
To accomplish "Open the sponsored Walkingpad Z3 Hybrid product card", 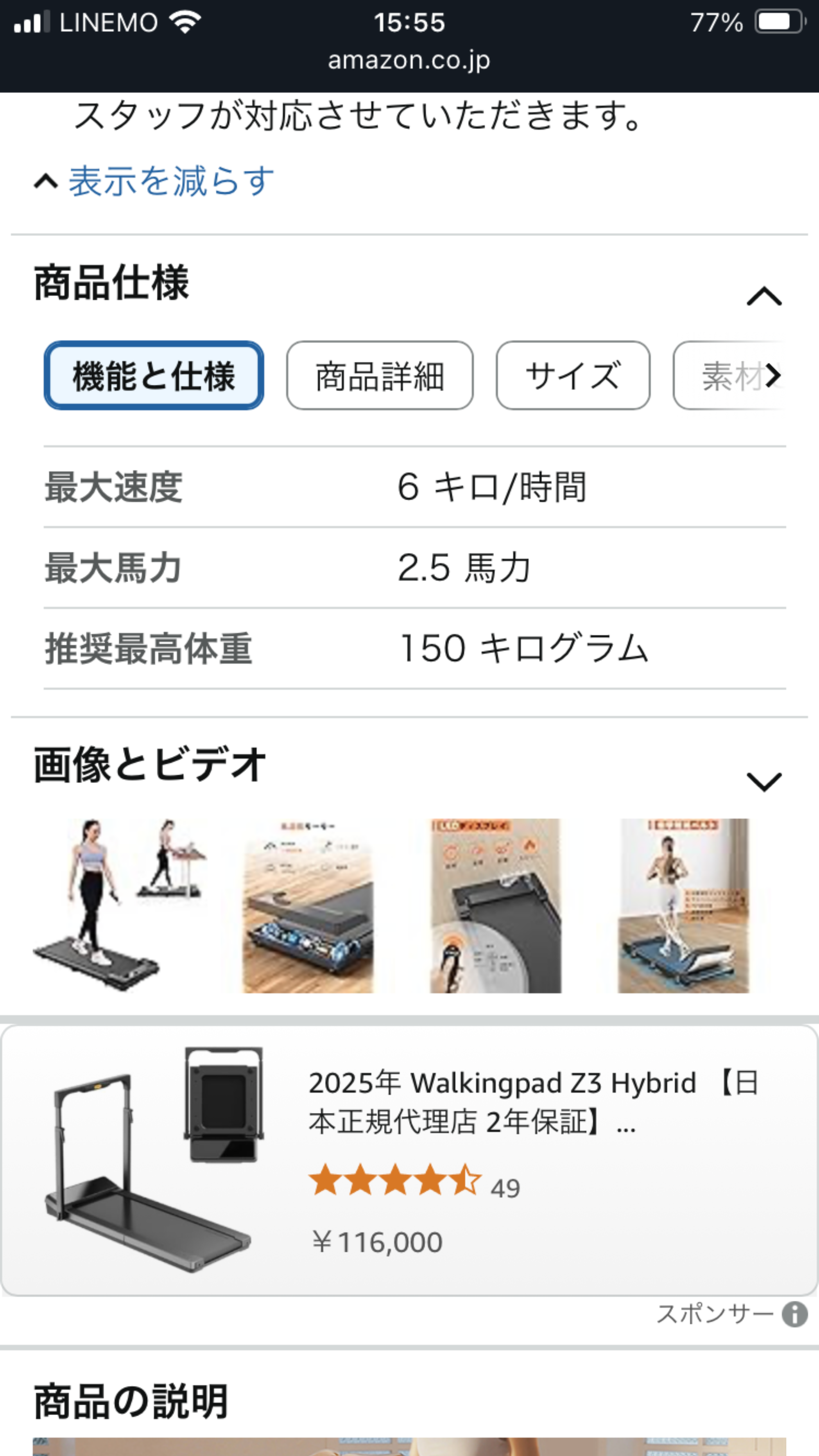I will pos(409,1160).
